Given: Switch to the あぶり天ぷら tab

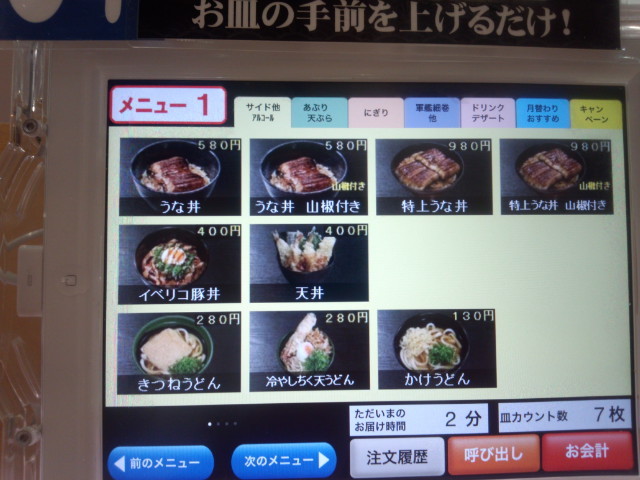Looking at the screenshot, I should [x=320, y=112].
